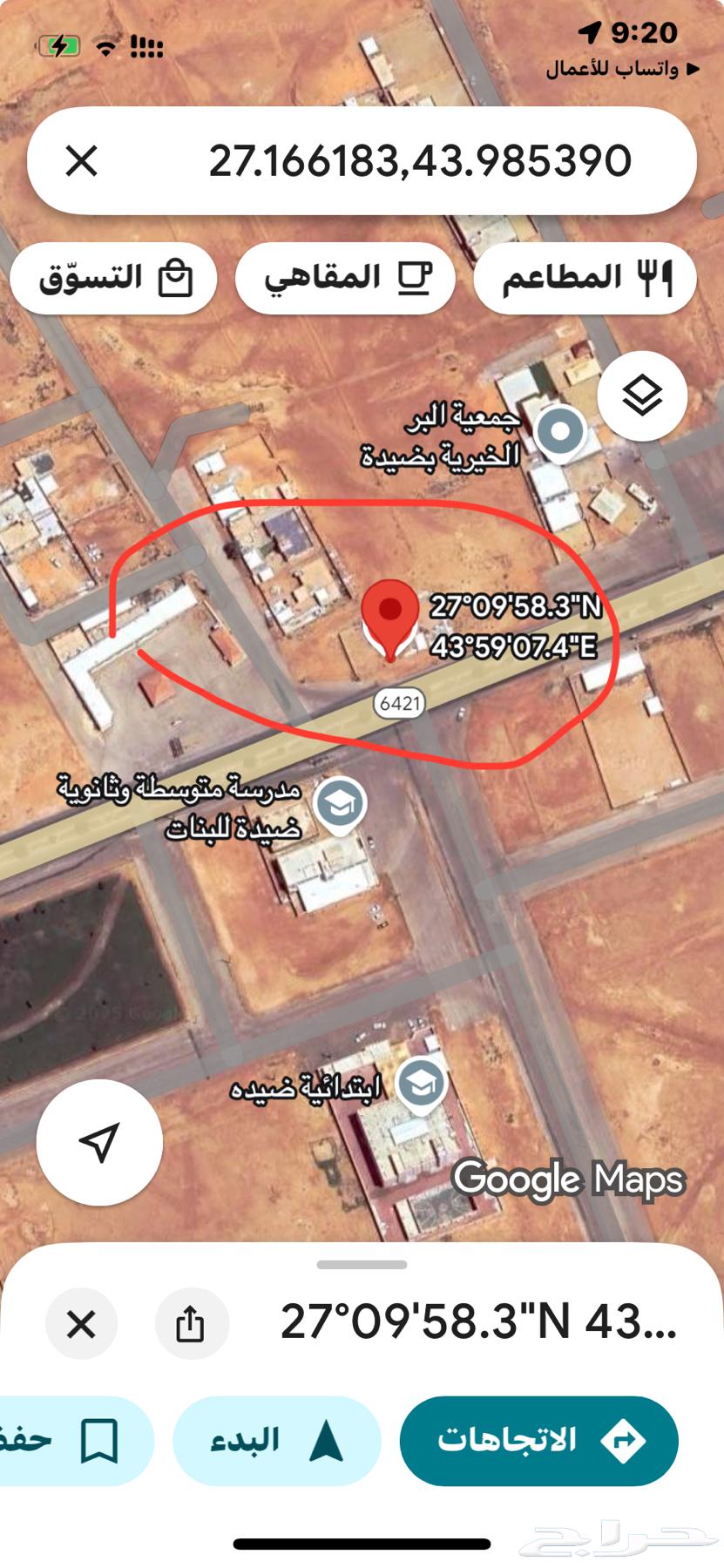The image size is (724, 1568).
Task: Select the المقاهي cafes chip
Action: [x=346, y=278]
